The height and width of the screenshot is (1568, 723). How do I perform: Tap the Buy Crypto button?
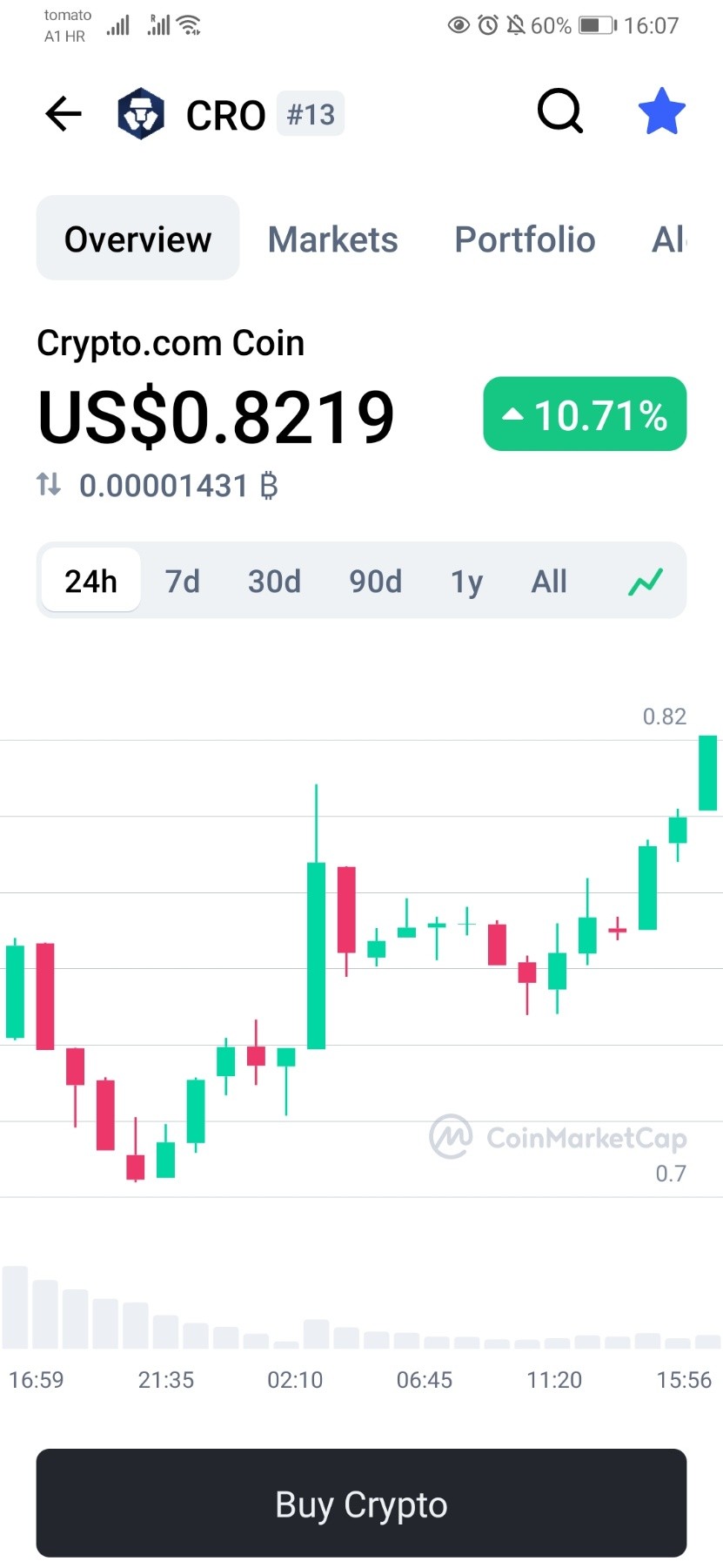(361, 1503)
